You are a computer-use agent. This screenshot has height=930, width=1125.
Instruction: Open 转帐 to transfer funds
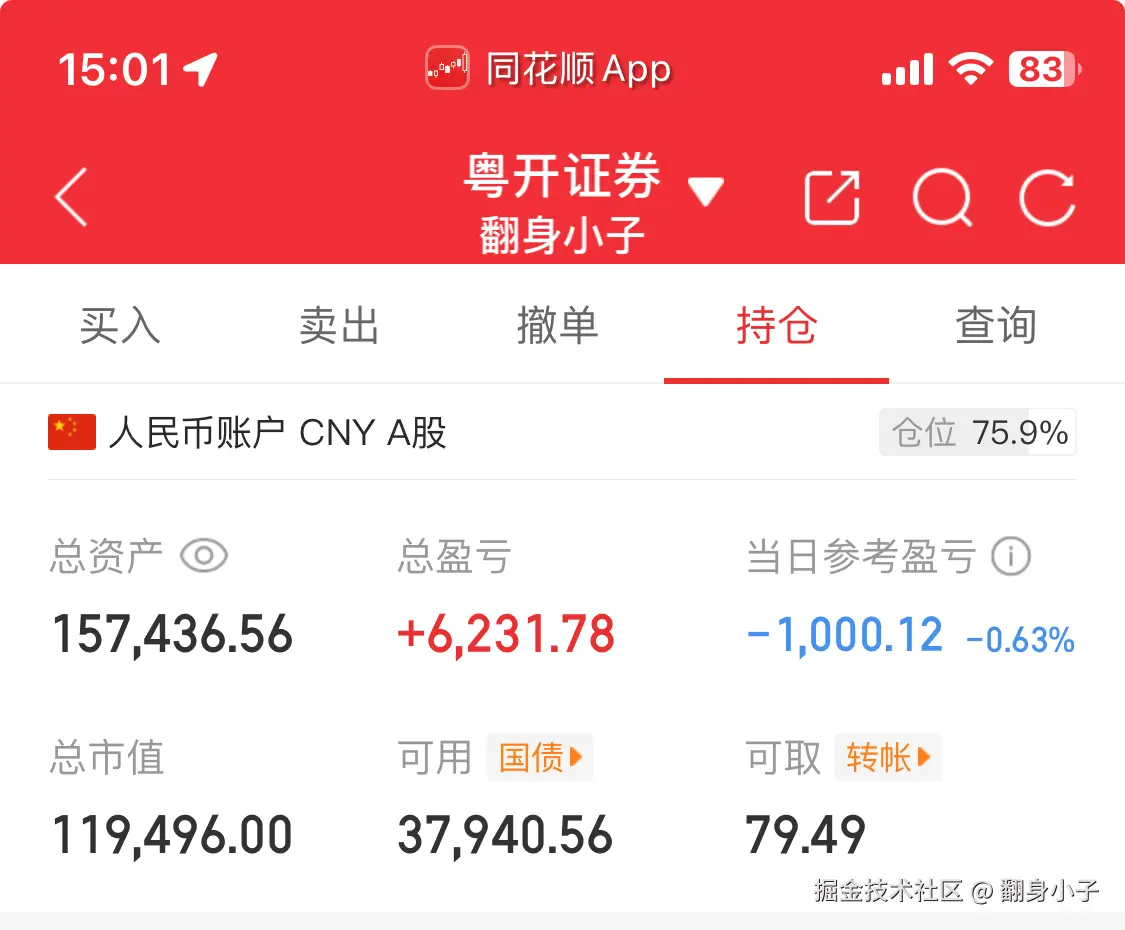[888, 758]
